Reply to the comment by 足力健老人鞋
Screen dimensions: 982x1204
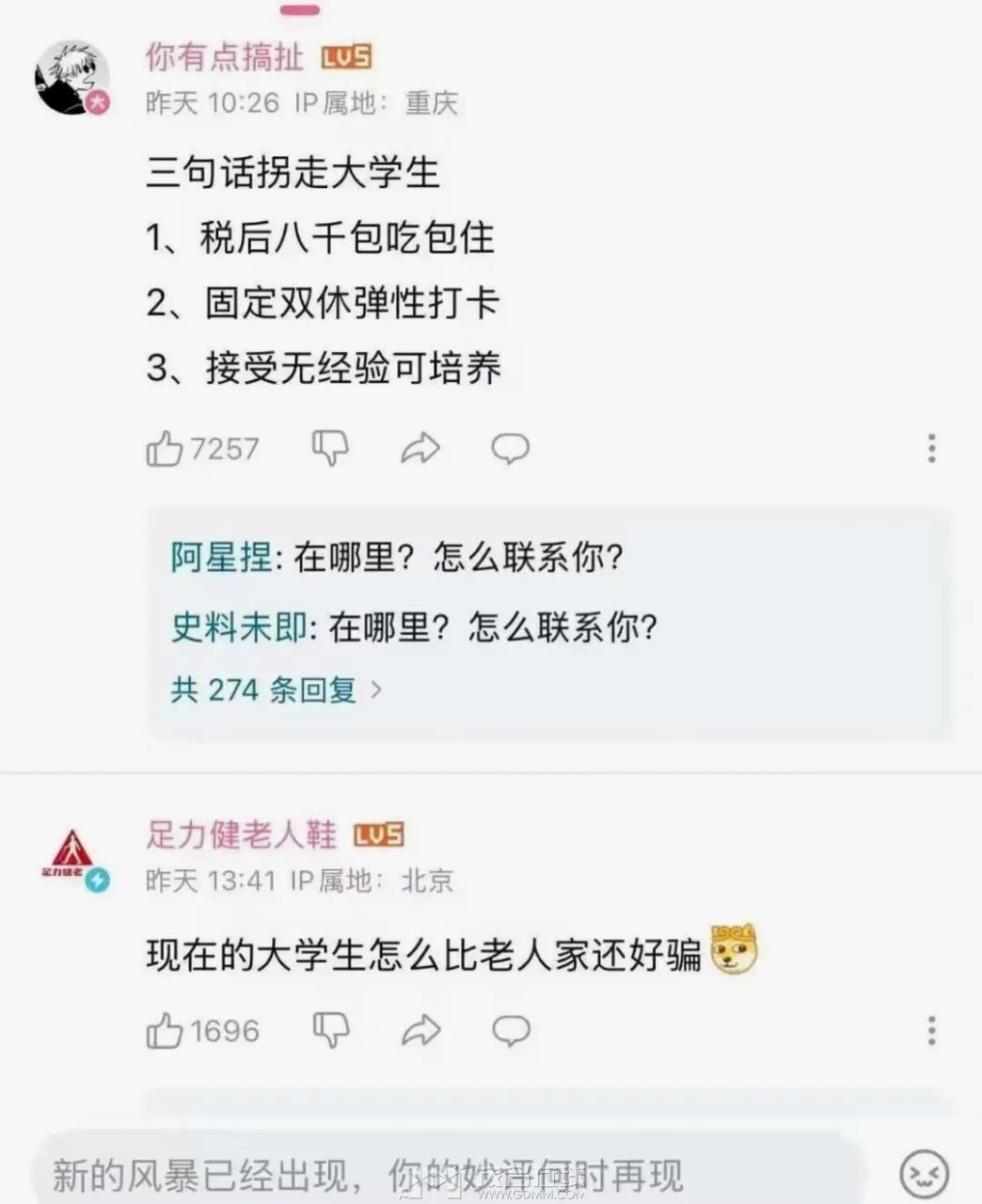[511, 1031]
